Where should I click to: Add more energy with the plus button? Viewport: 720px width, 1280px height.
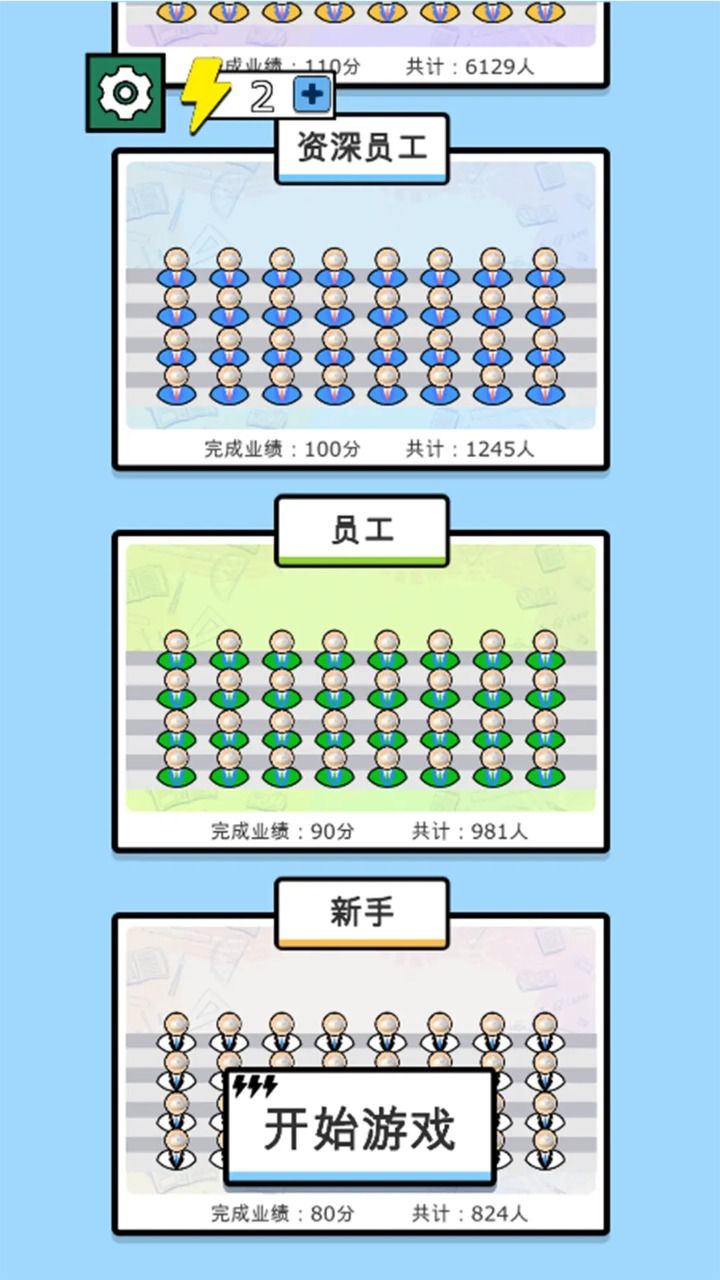313,96
